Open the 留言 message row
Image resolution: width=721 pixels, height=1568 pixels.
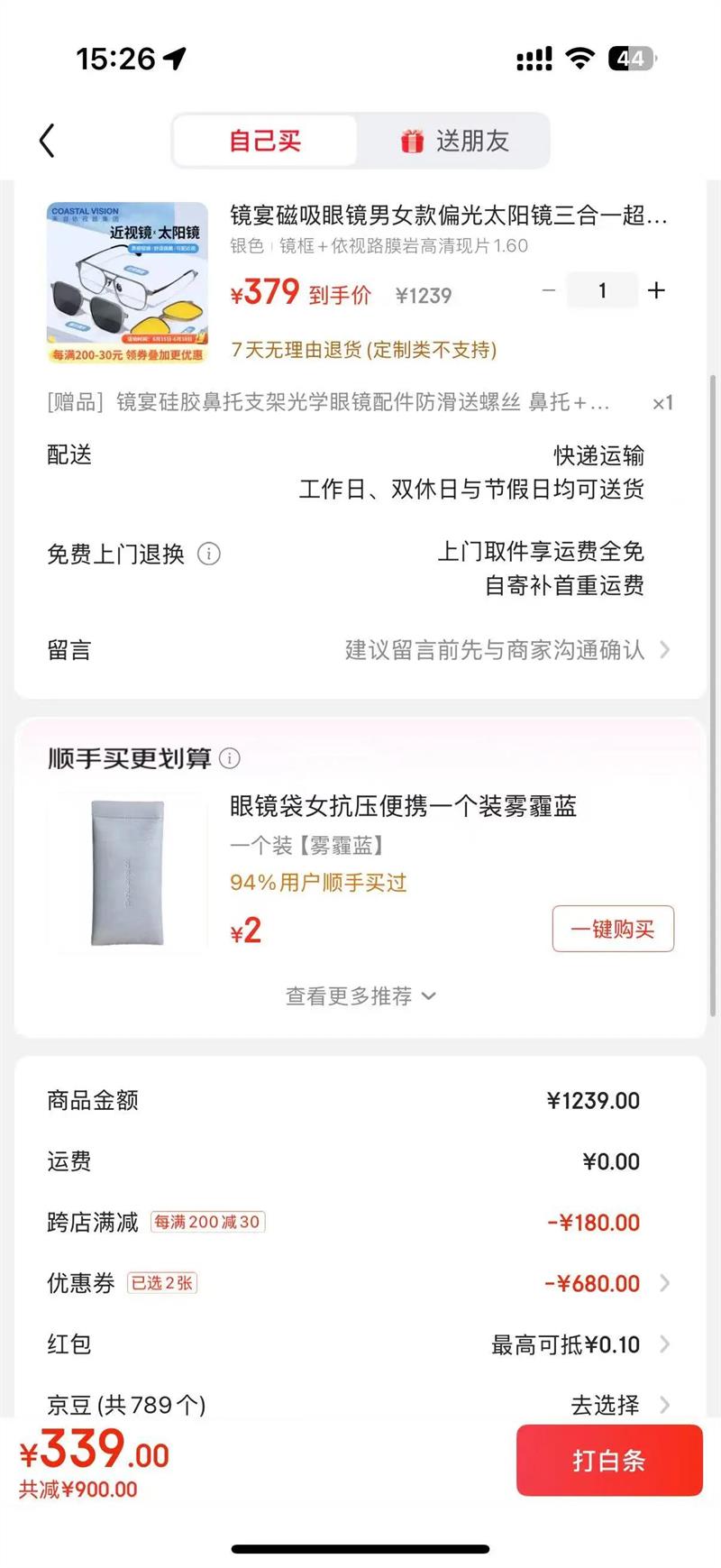click(x=360, y=650)
